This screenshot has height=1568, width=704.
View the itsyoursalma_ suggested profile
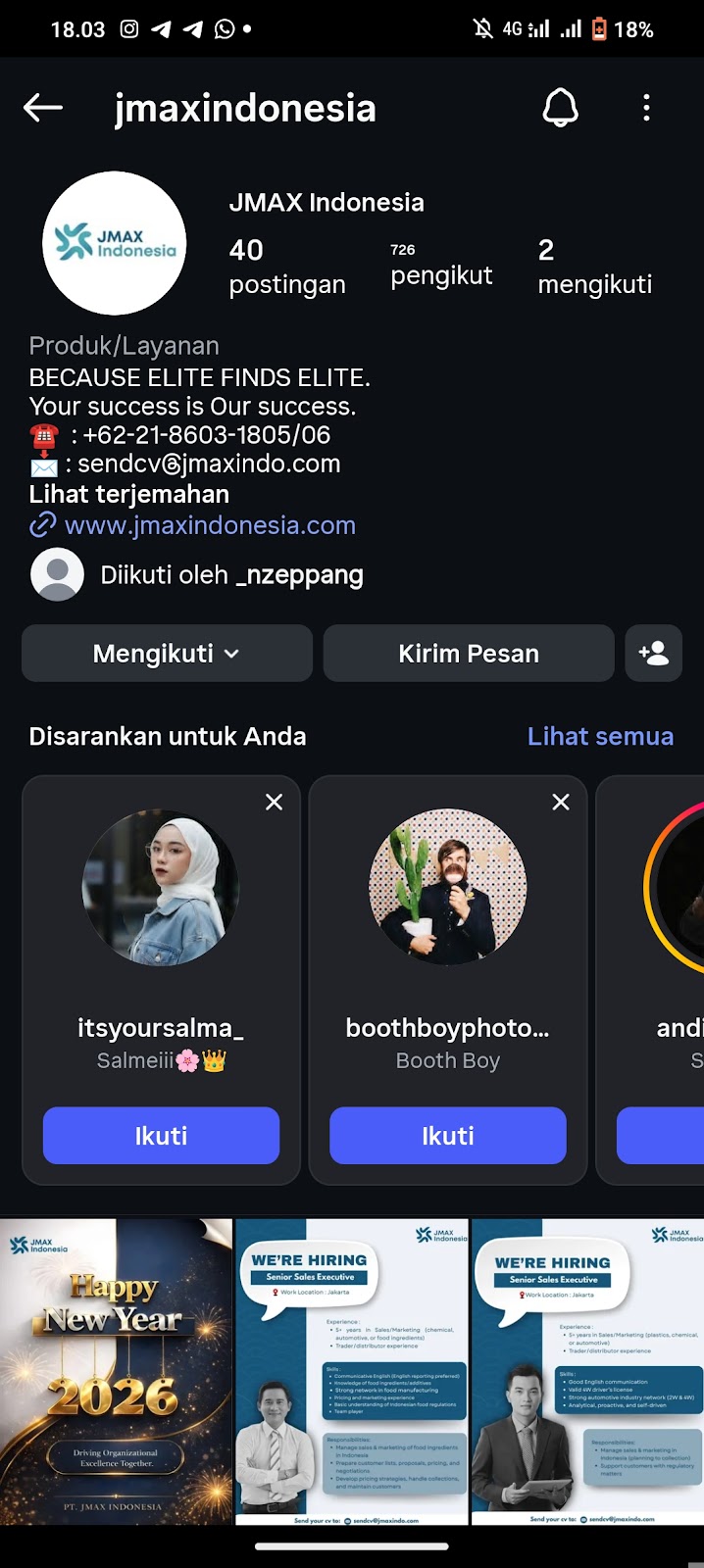pos(161,887)
